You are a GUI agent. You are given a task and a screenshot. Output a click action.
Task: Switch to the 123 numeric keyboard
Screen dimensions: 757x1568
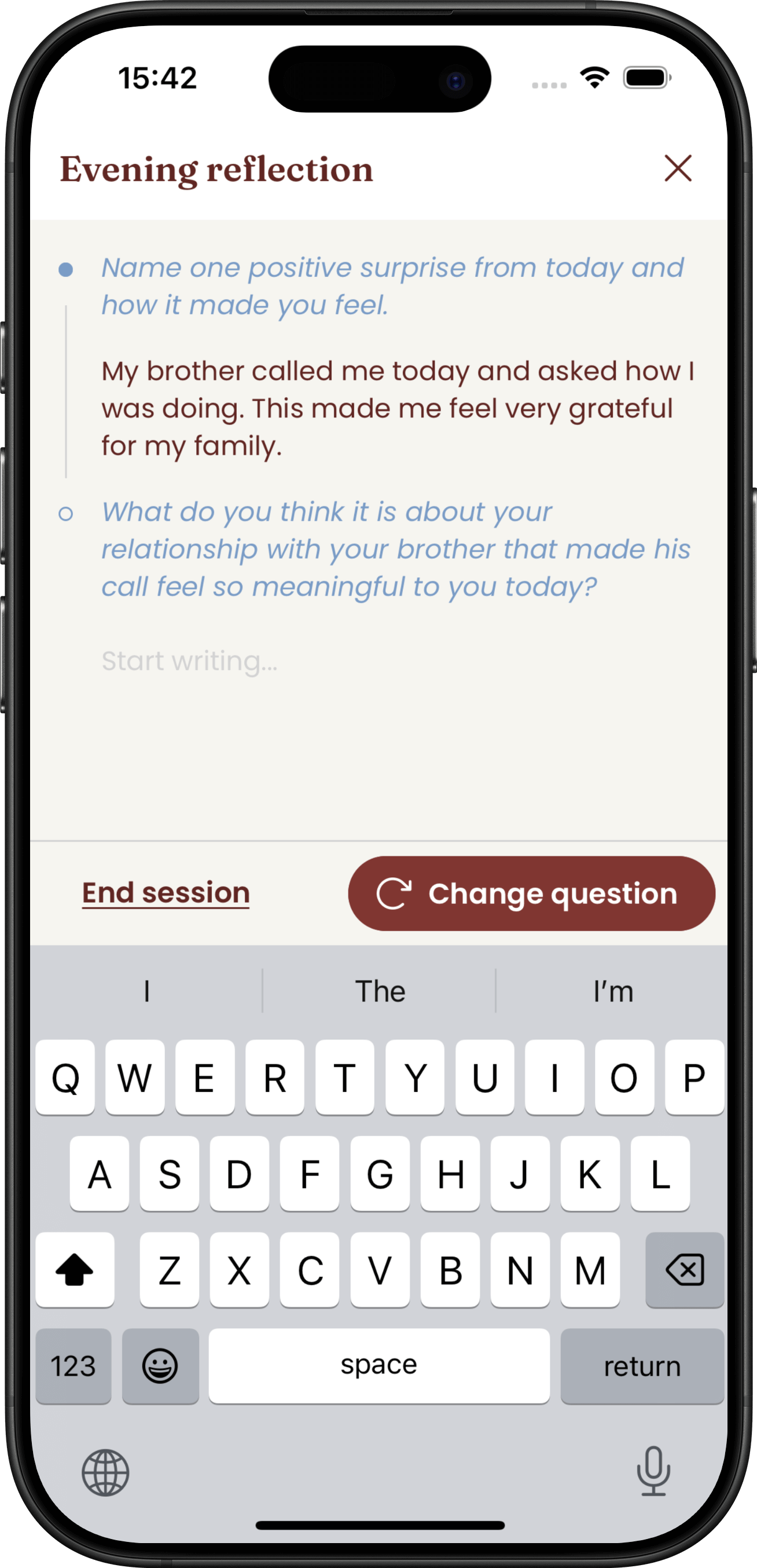(73, 1366)
